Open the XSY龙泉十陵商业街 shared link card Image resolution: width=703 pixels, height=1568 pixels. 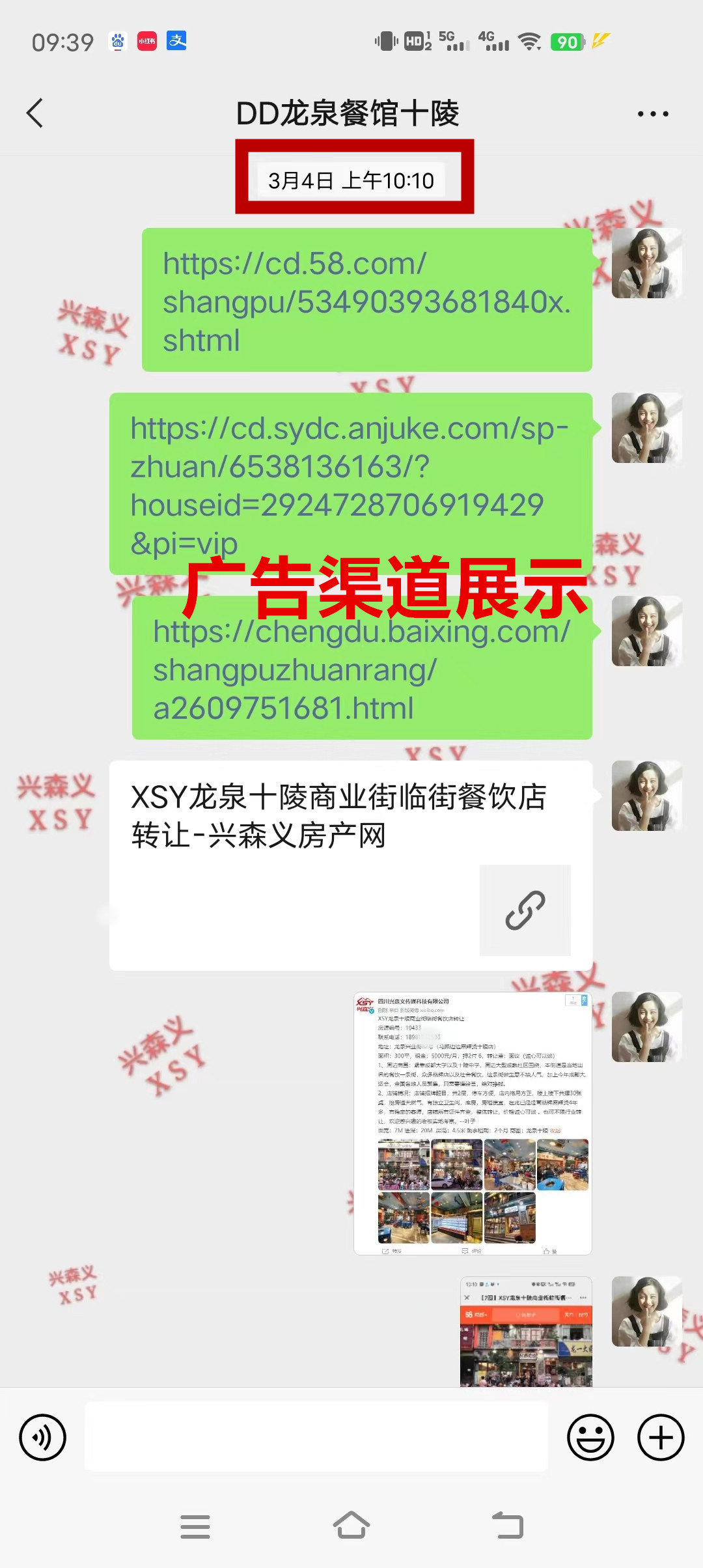[x=351, y=865]
